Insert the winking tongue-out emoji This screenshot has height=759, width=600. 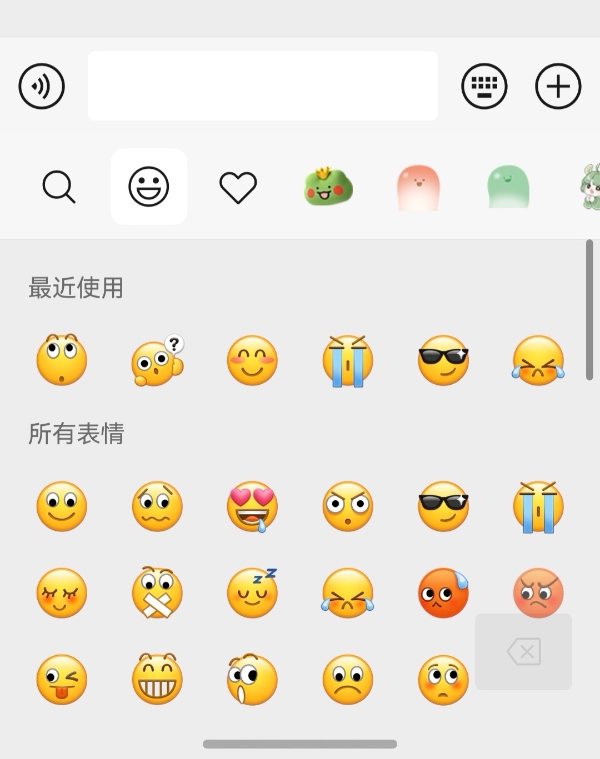[62, 679]
